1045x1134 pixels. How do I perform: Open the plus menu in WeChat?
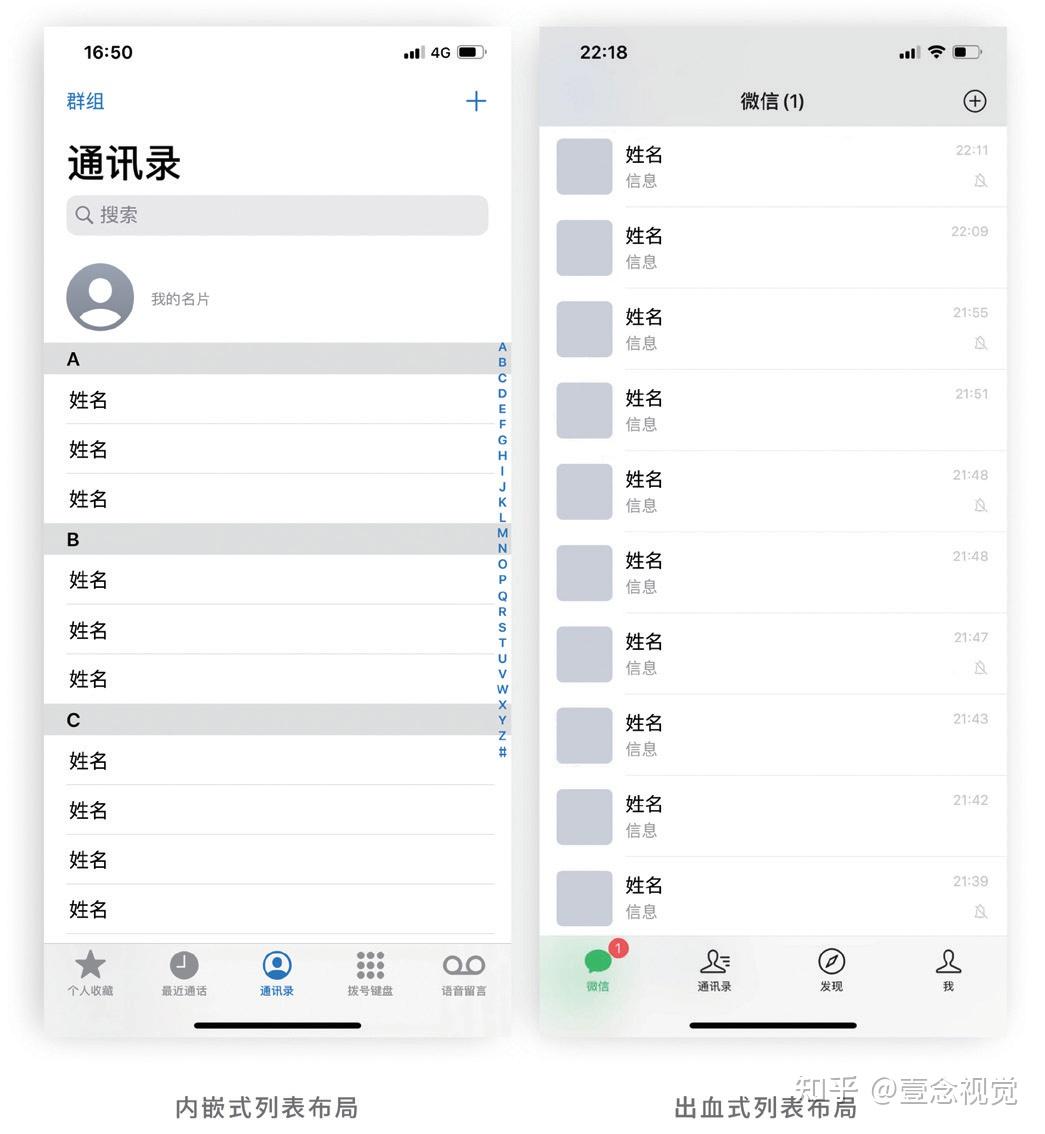974,101
